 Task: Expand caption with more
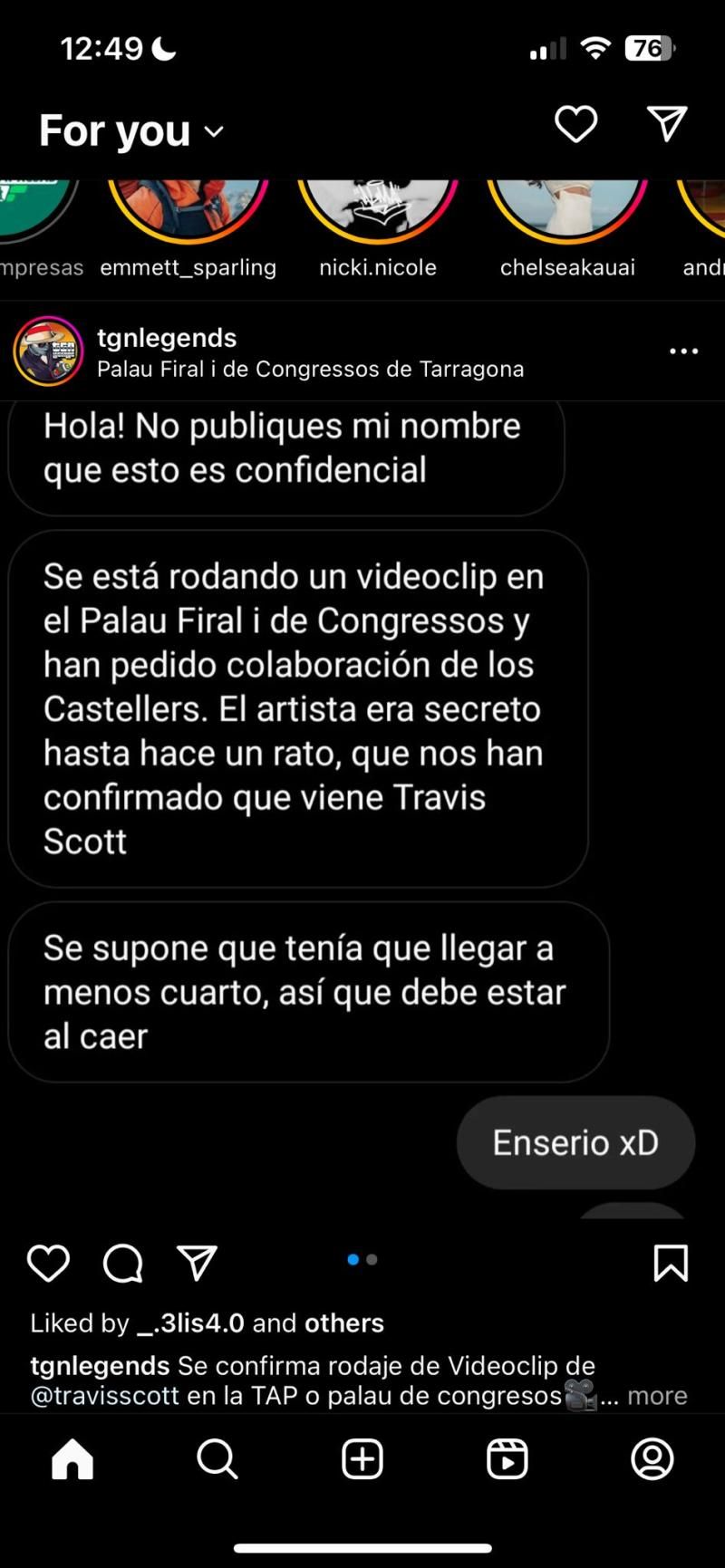click(x=657, y=1395)
